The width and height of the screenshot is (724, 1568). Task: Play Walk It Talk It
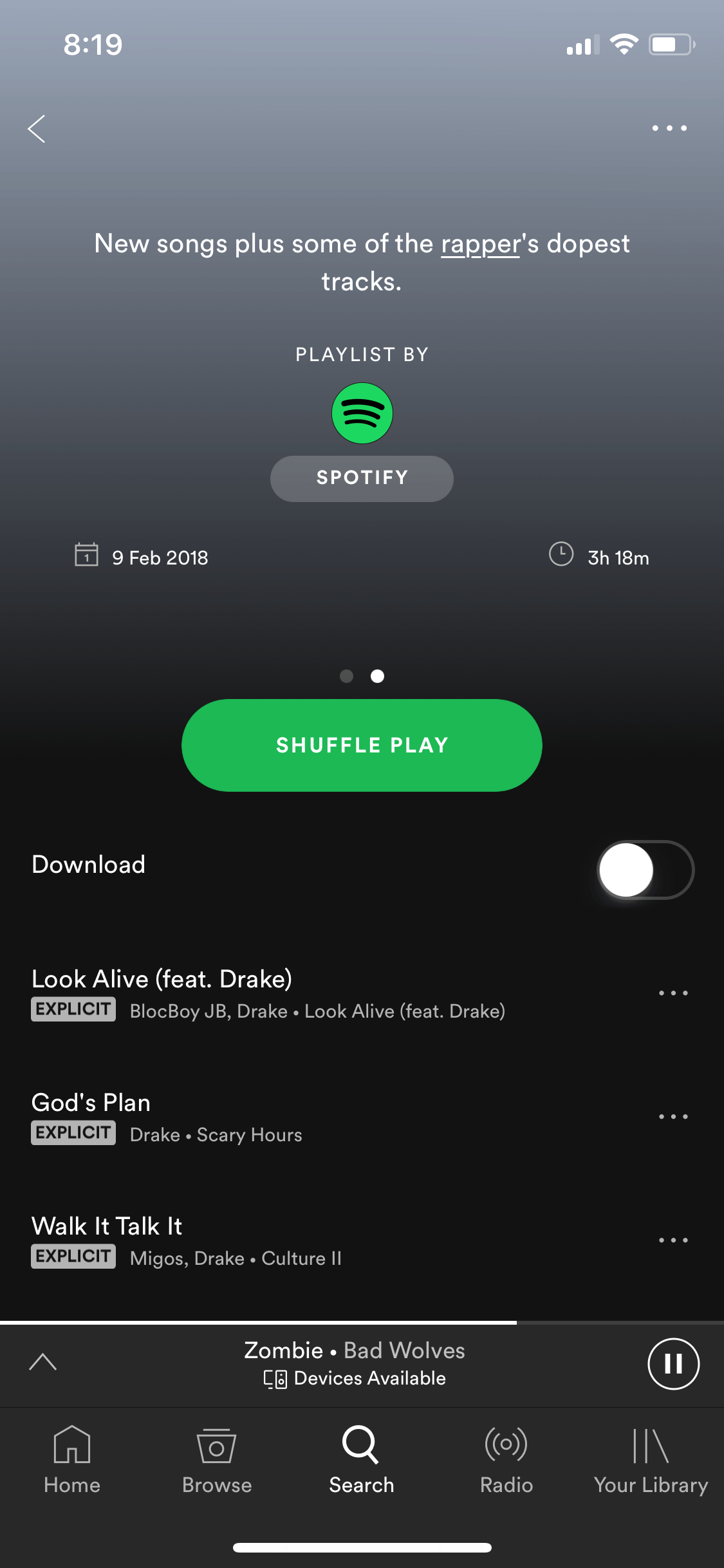[x=322, y=1241]
